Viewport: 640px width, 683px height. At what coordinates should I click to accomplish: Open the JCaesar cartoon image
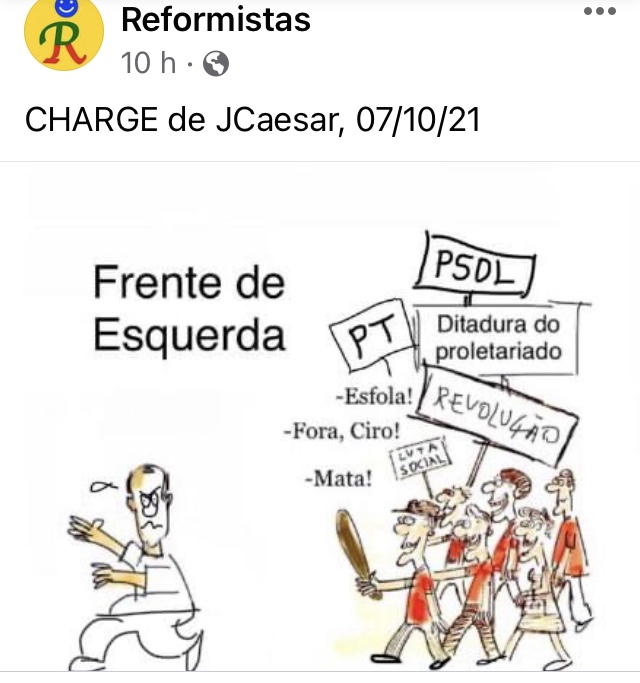click(x=320, y=420)
